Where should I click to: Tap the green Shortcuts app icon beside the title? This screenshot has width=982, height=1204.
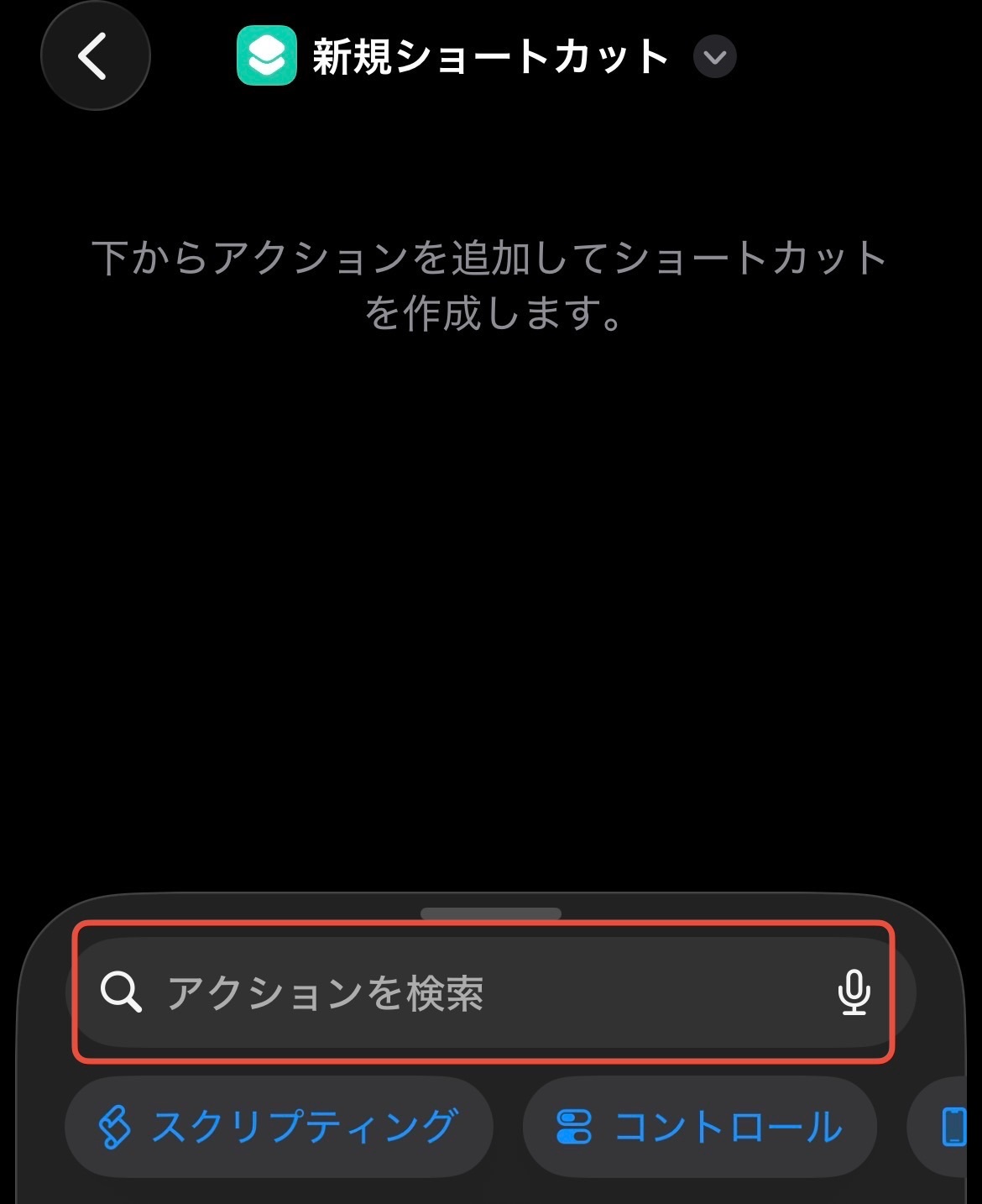[263, 55]
